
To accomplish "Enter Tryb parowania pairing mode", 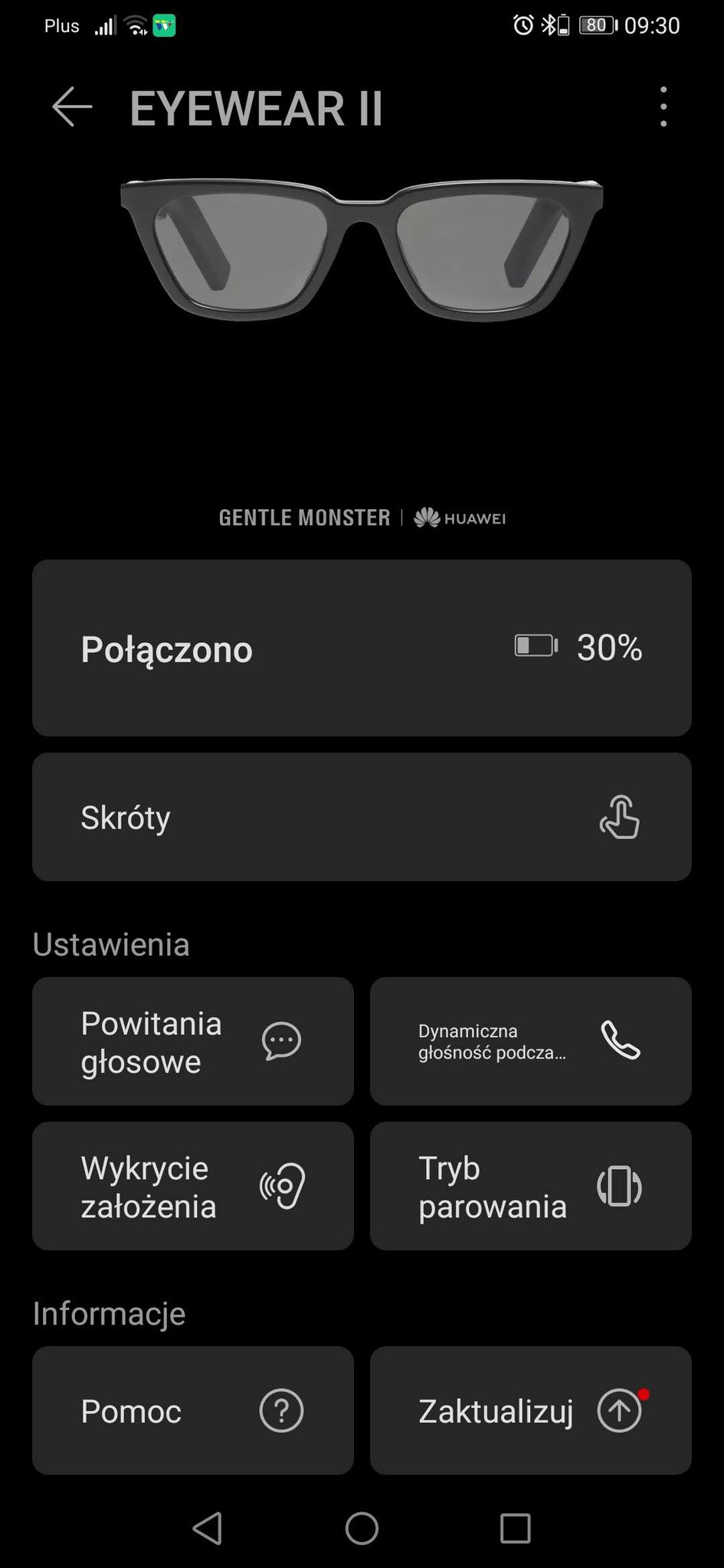I will [531, 1186].
